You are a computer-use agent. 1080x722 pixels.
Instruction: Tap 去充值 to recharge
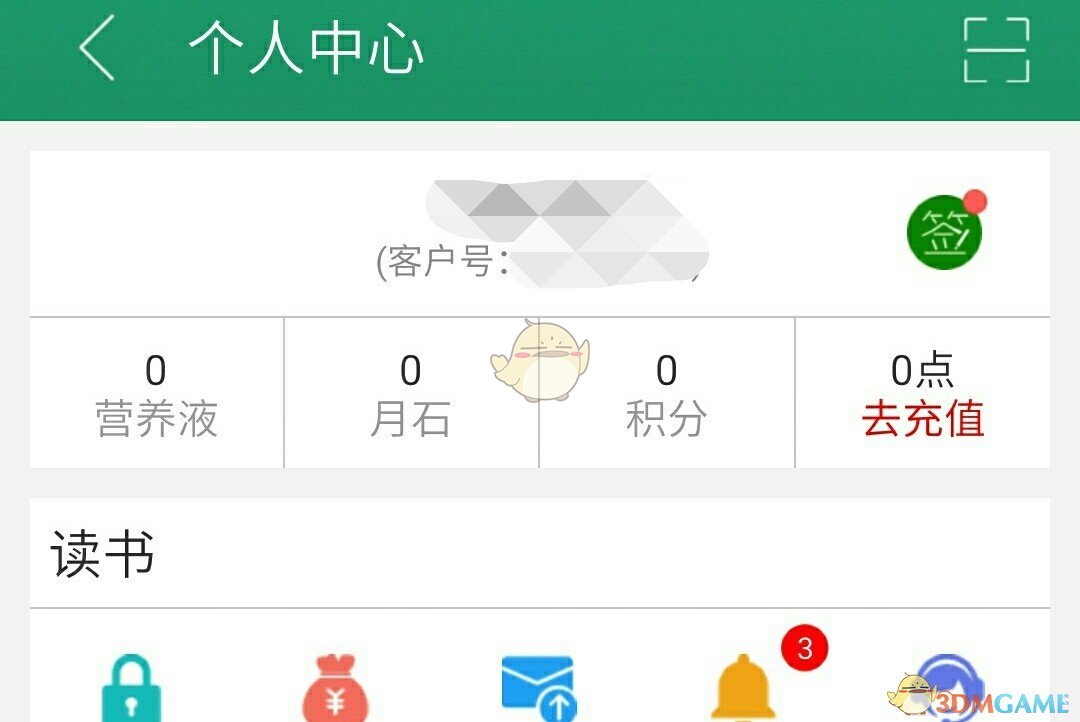(922, 418)
